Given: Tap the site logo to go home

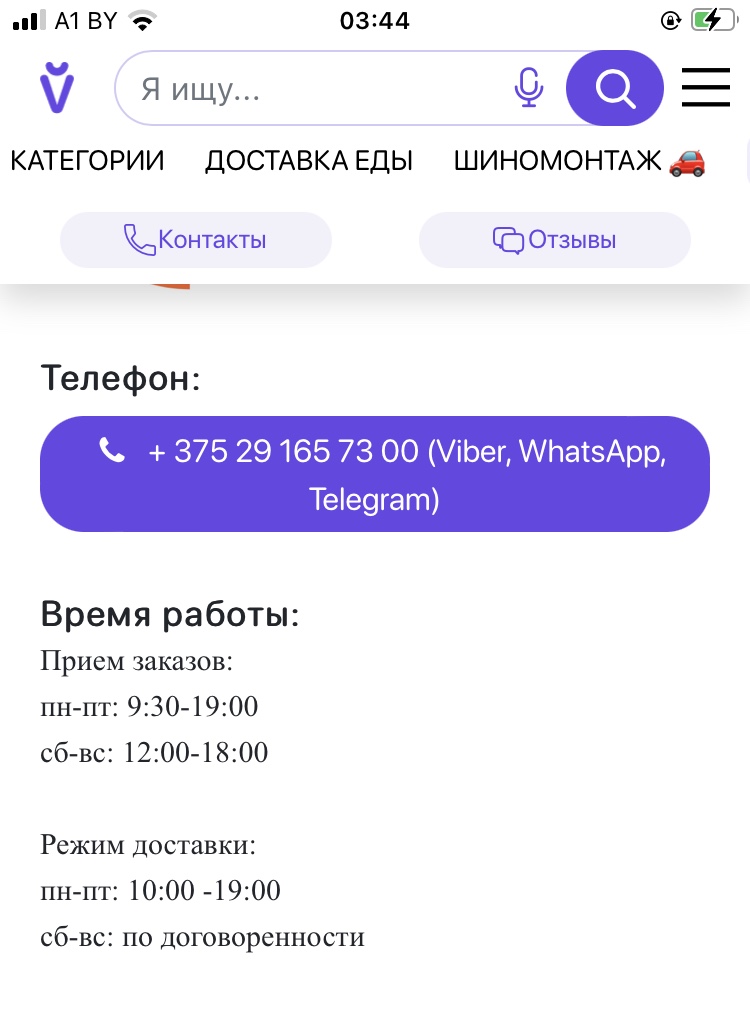Looking at the screenshot, I should coord(57,88).
